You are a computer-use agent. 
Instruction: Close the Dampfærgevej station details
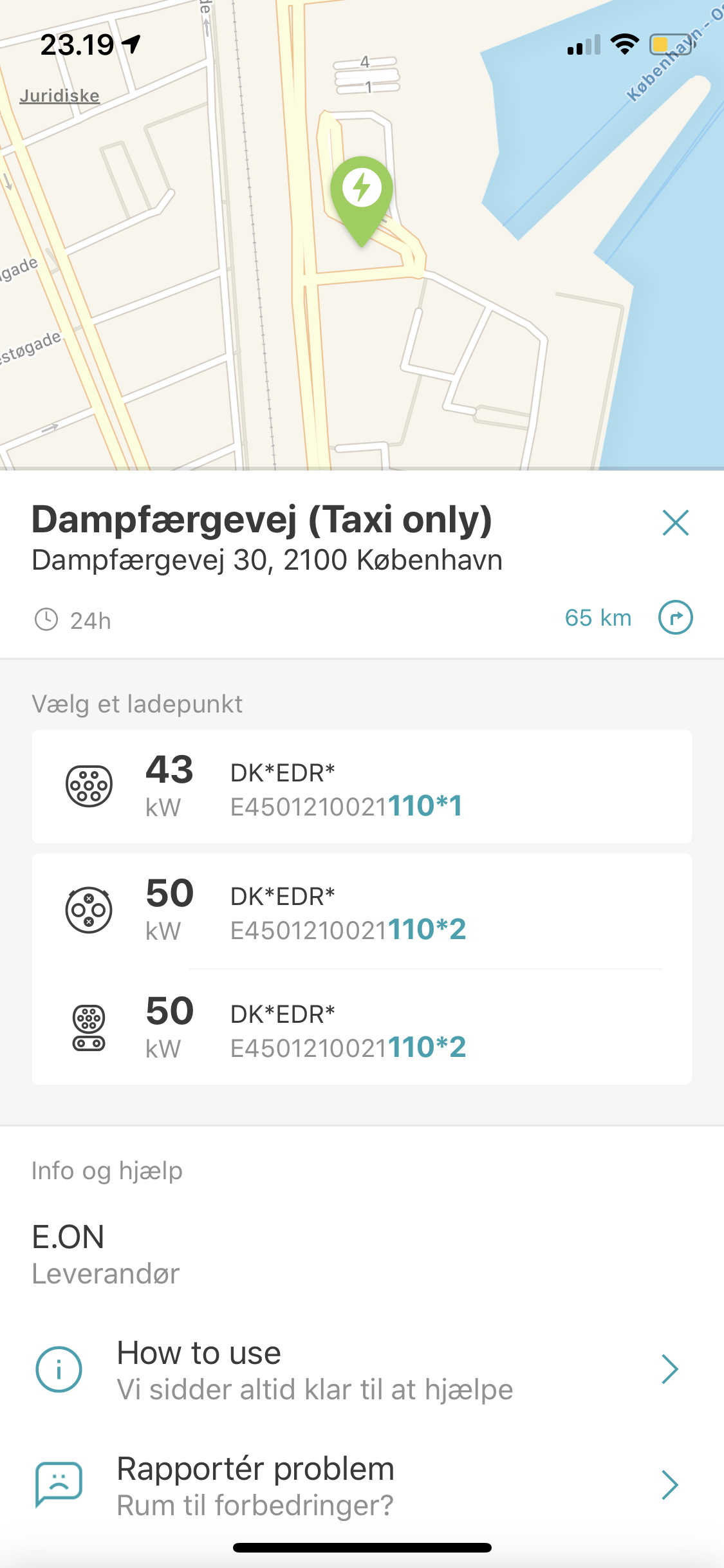click(x=675, y=522)
